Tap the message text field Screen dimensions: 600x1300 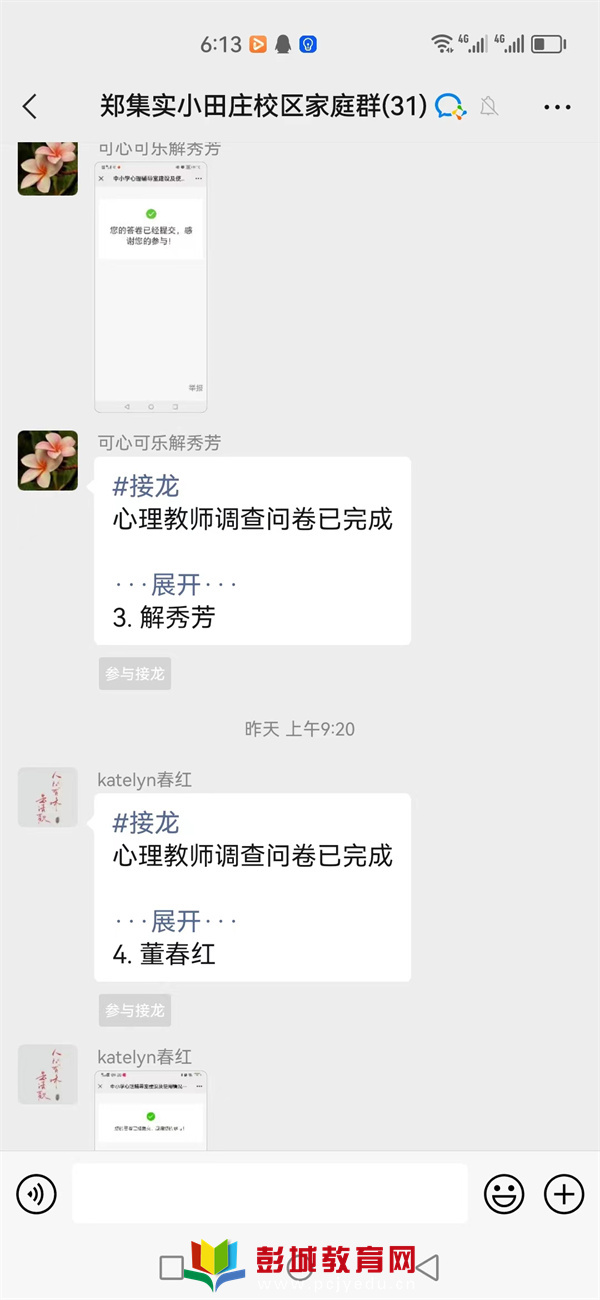click(x=270, y=1193)
